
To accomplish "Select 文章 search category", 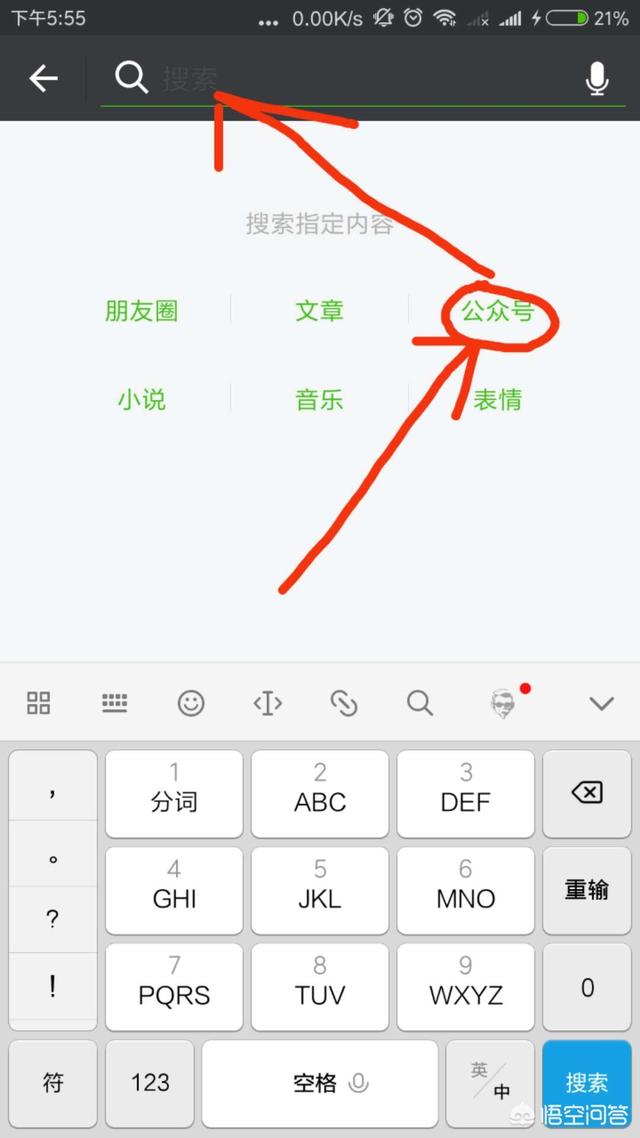I will [x=319, y=311].
